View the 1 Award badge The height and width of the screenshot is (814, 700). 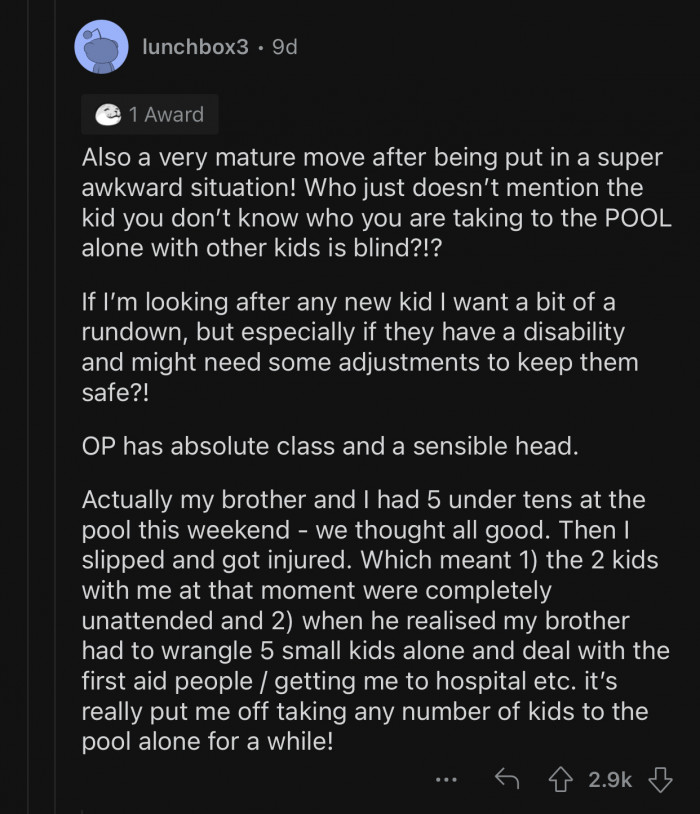(150, 115)
